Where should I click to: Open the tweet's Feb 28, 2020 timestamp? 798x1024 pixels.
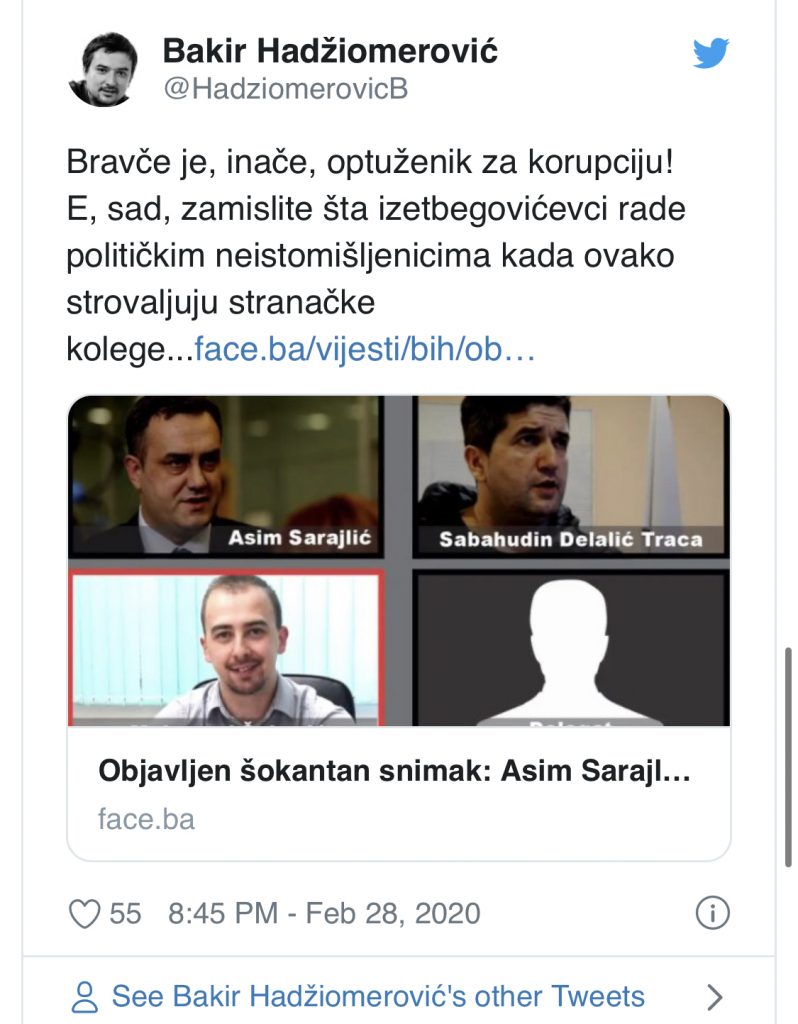click(324, 913)
